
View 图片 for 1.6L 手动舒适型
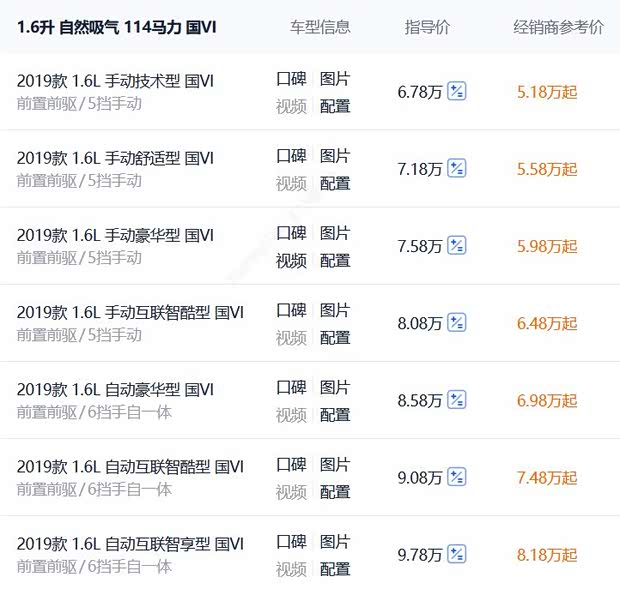coord(335,156)
